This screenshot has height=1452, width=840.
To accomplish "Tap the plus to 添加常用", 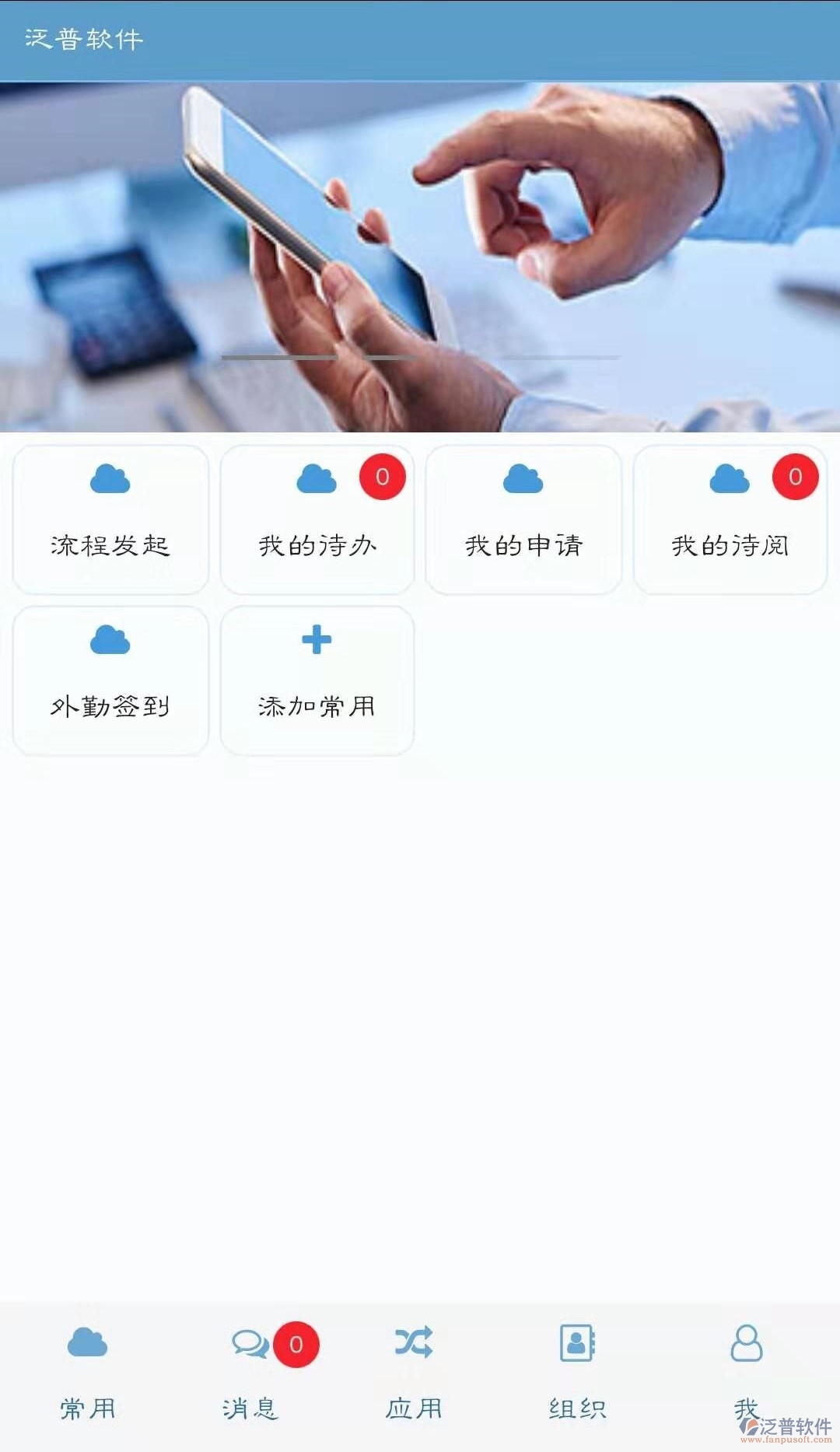I will point(316,639).
